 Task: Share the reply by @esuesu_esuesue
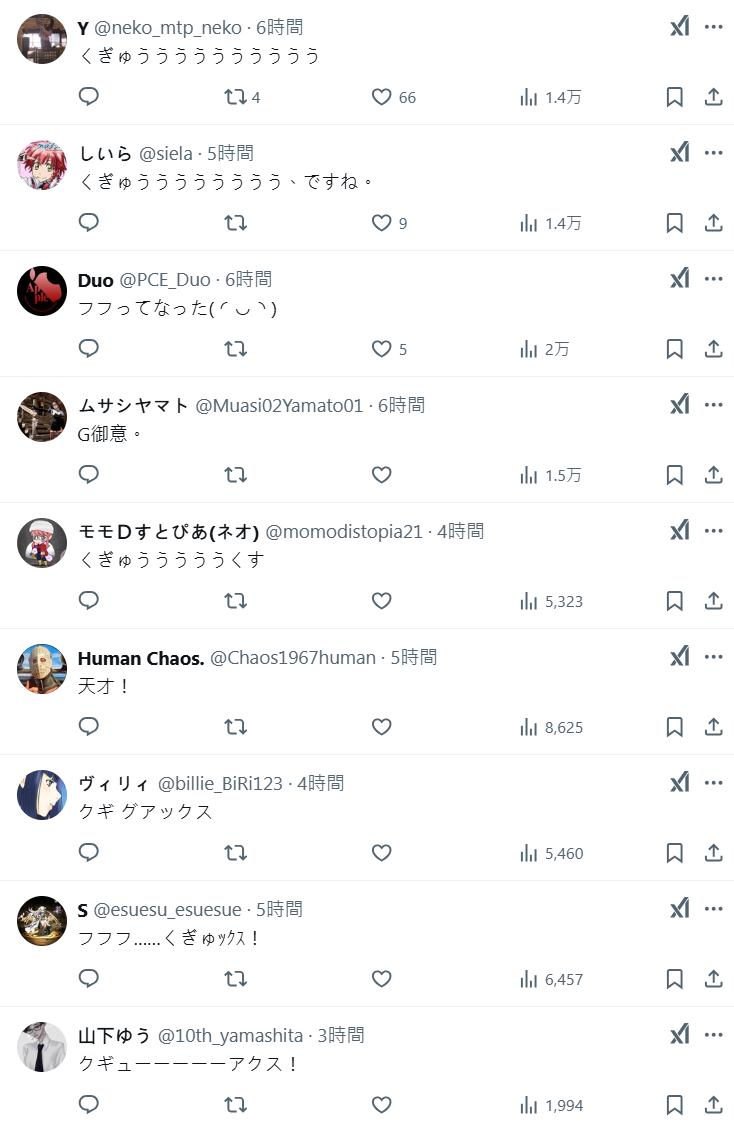click(713, 979)
